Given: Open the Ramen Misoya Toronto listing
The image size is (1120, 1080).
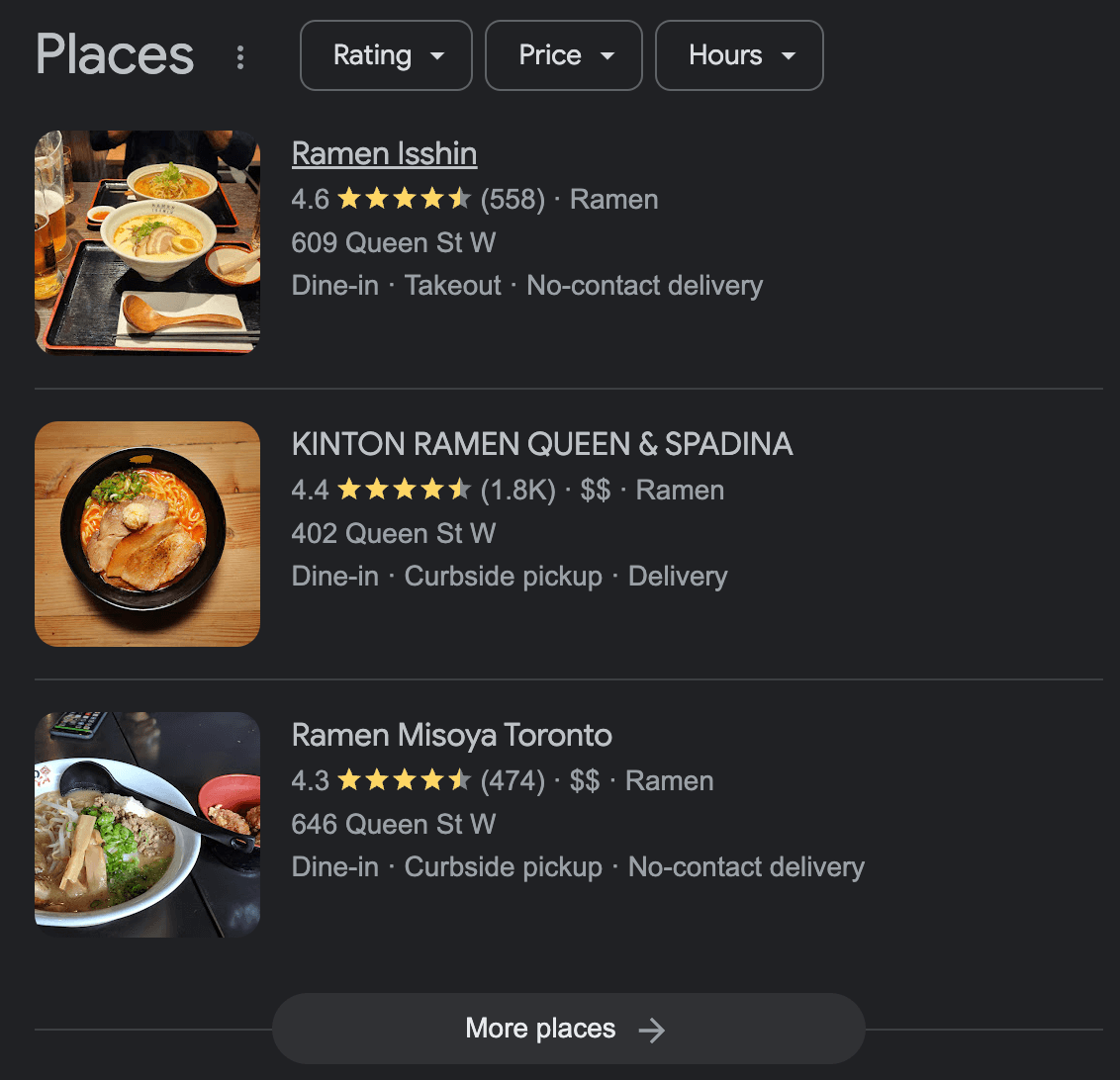Looking at the screenshot, I should (x=451, y=735).
